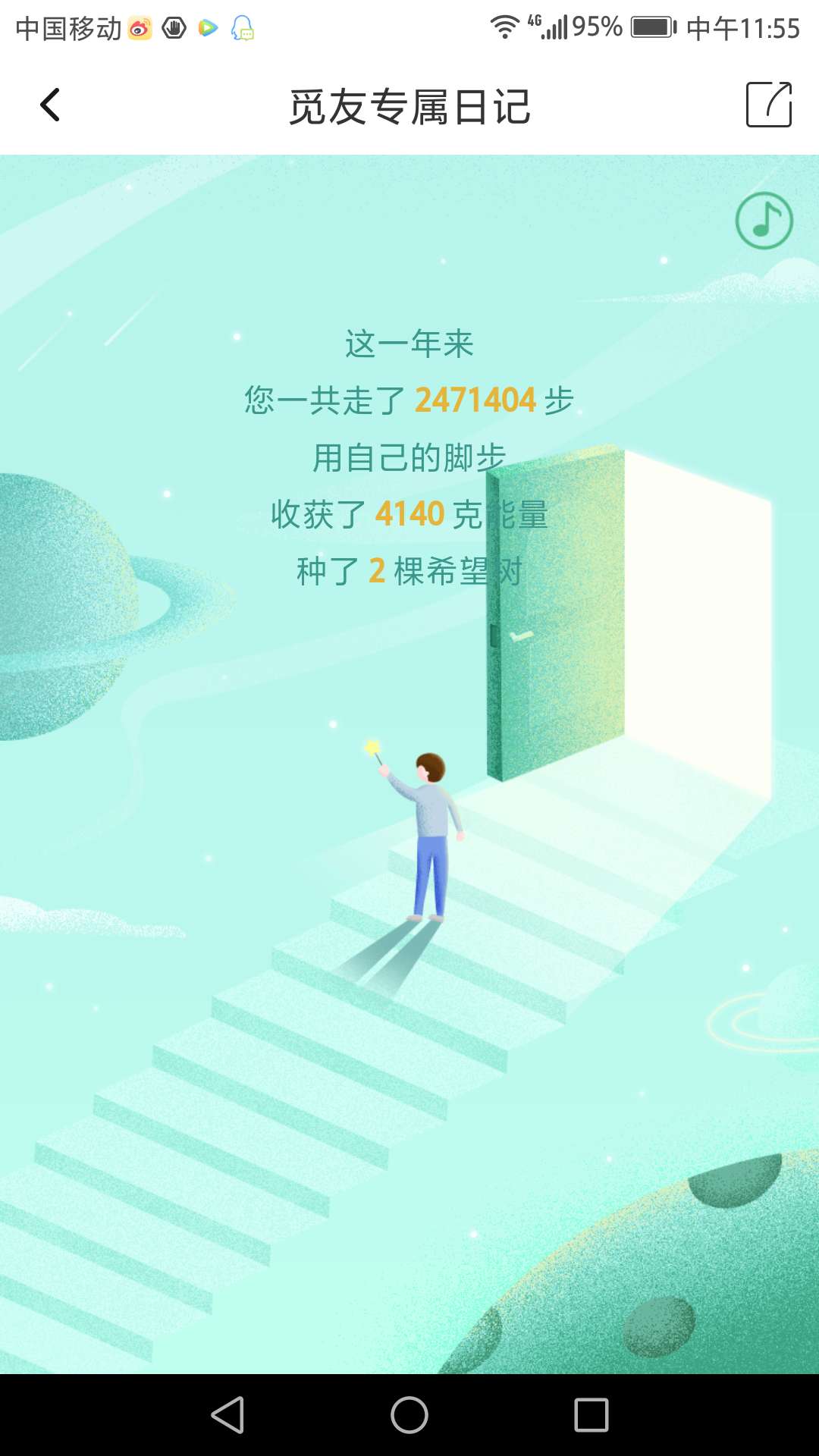Toggle the background music note button
This screenshot has width=819, height=1456.
(x=764, y=221)
